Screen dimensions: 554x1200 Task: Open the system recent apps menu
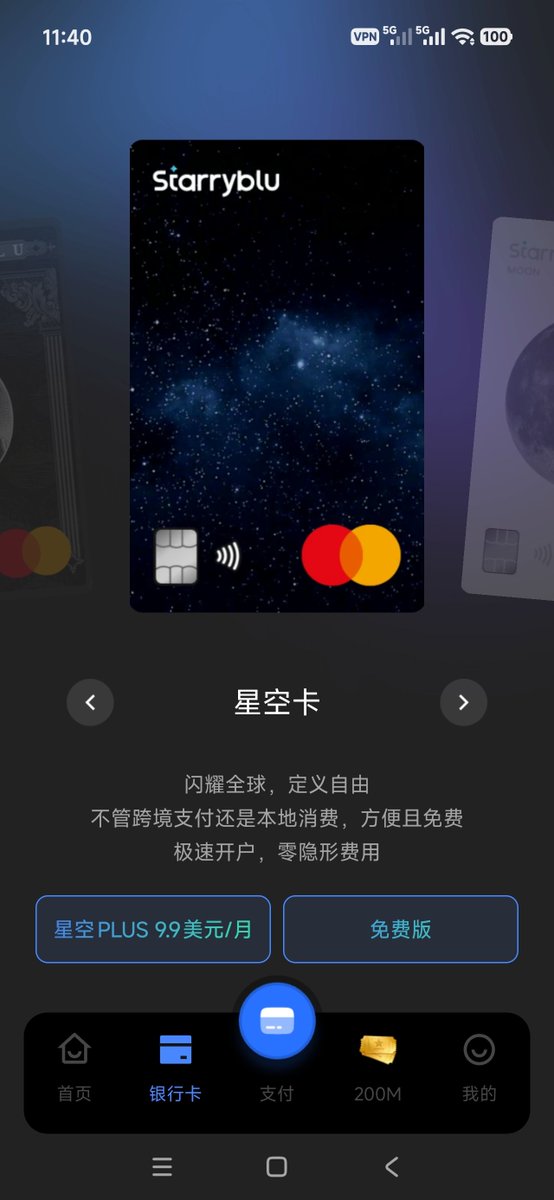click(162, 1166)
